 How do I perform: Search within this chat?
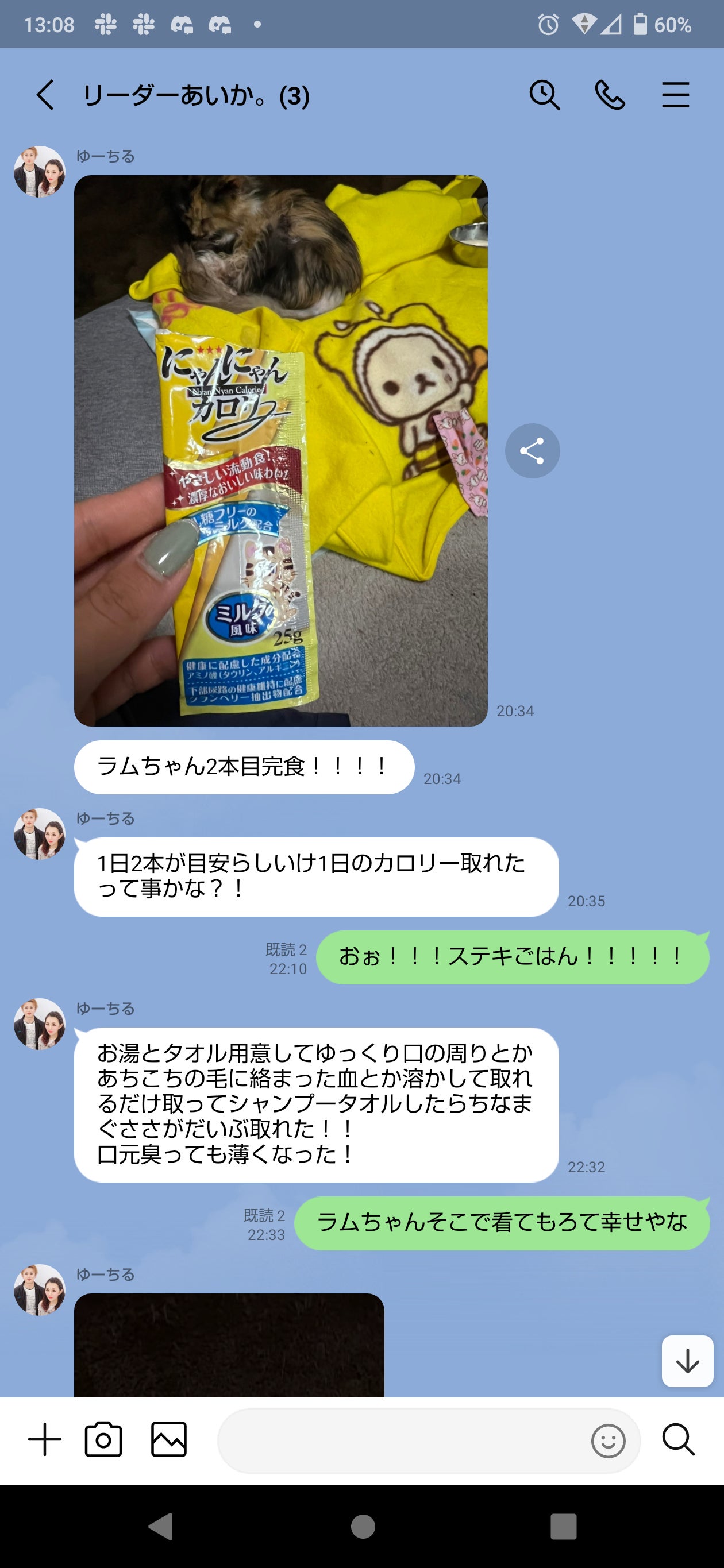pyautogui.click(x=544, y=95)
